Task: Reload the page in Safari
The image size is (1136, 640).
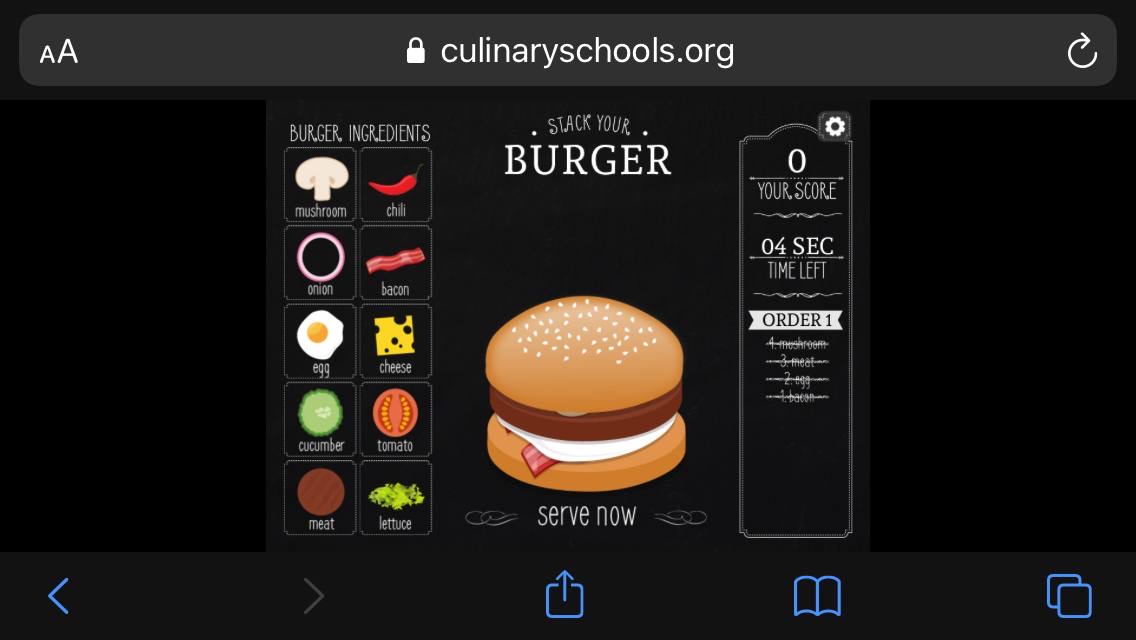Action: [x=1082, y=51]
